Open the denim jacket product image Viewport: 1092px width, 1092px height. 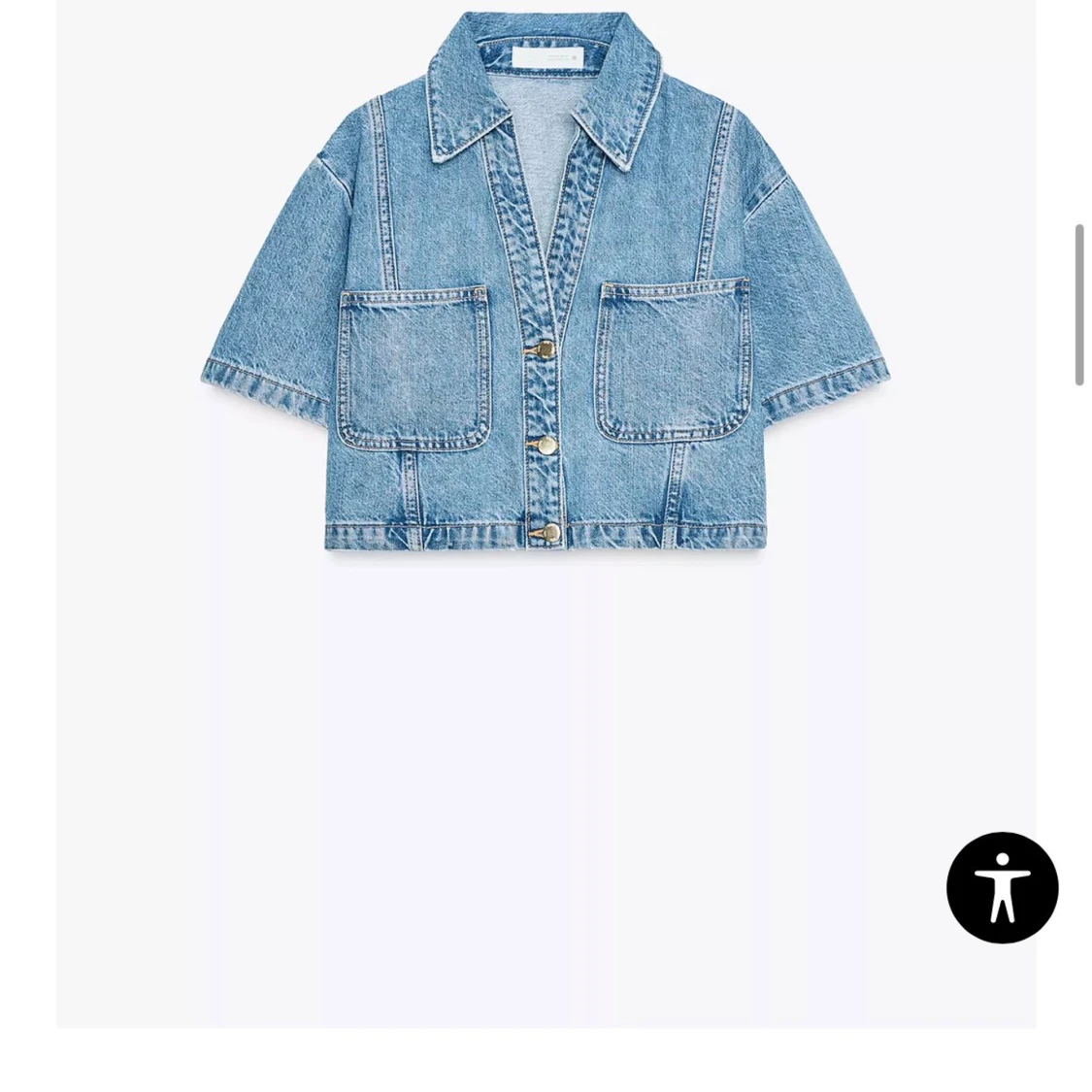(545, 291)
